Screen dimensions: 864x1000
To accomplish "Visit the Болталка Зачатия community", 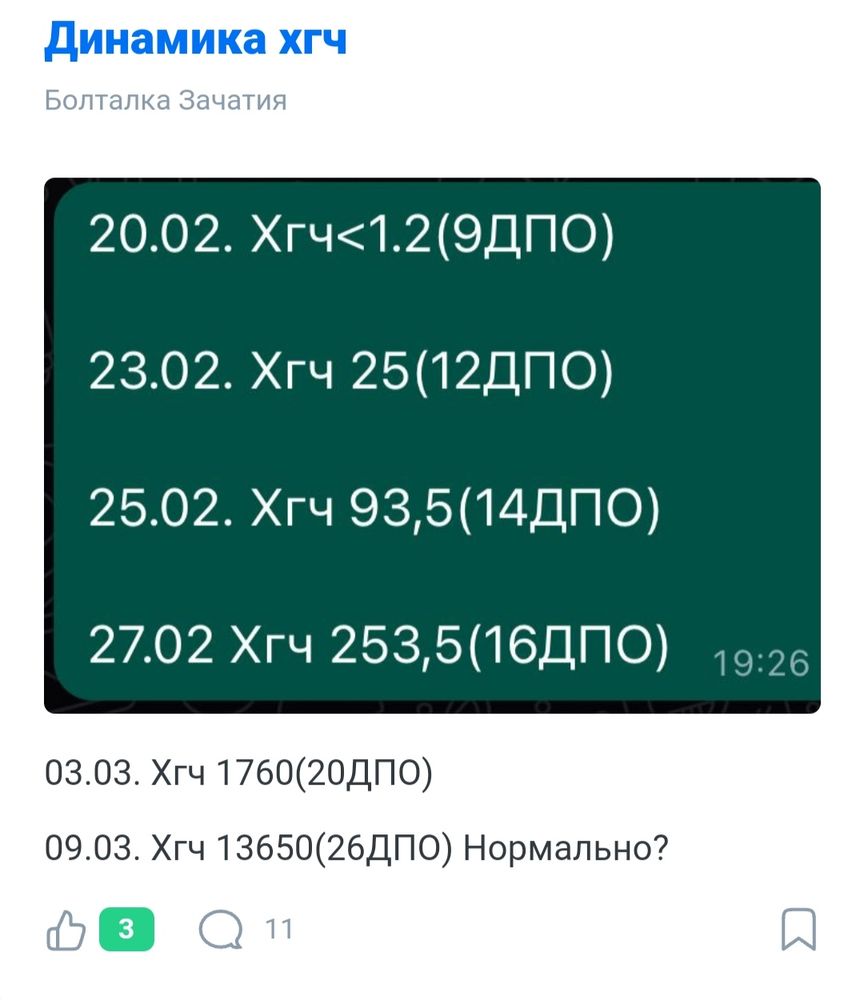I will [x=165, y=99].
